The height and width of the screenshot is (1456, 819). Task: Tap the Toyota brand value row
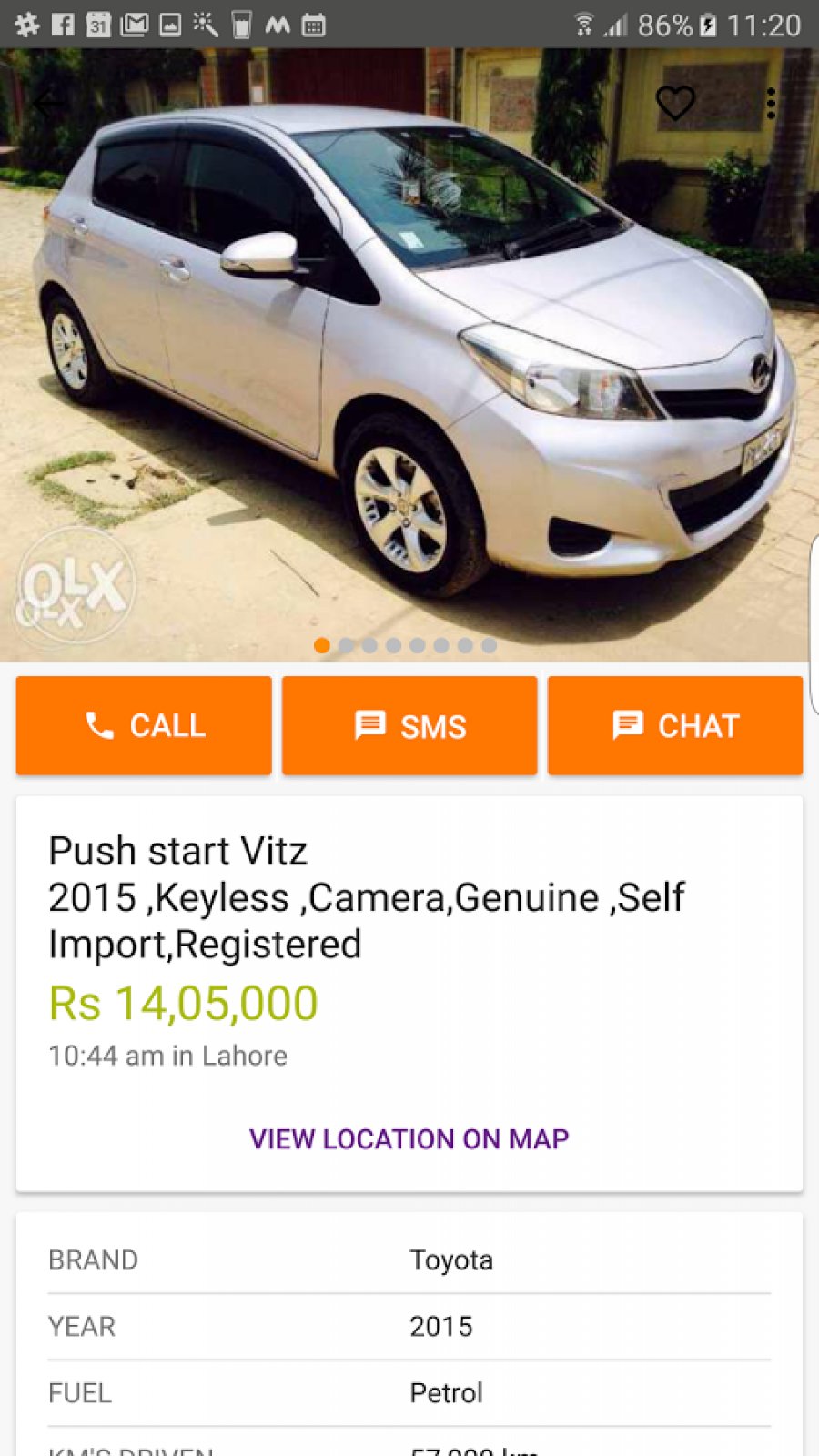[x=451, y=1259]
